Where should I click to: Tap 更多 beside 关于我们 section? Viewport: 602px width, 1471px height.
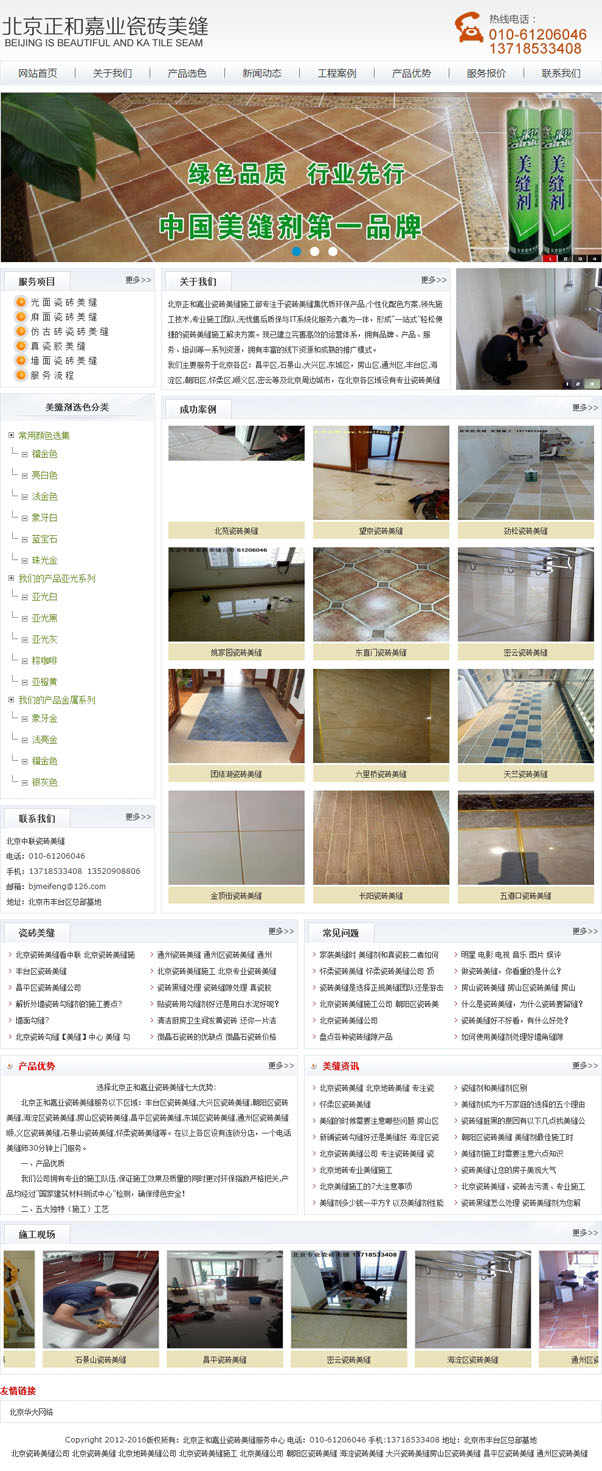(x=433, y=280)
